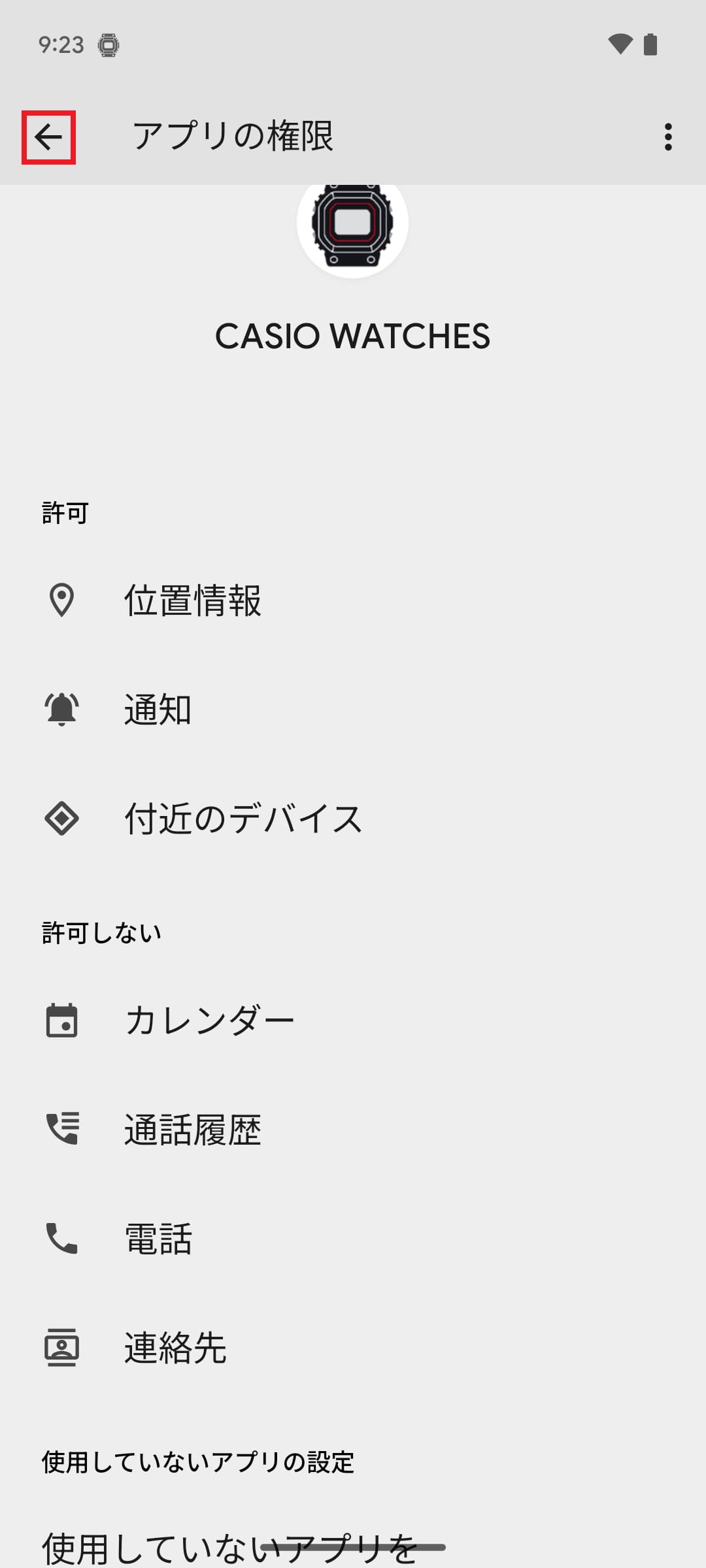Screen dimensions: 706x1568
Task: Open the 通知 permission settings
Action: [x=353, y=709]
